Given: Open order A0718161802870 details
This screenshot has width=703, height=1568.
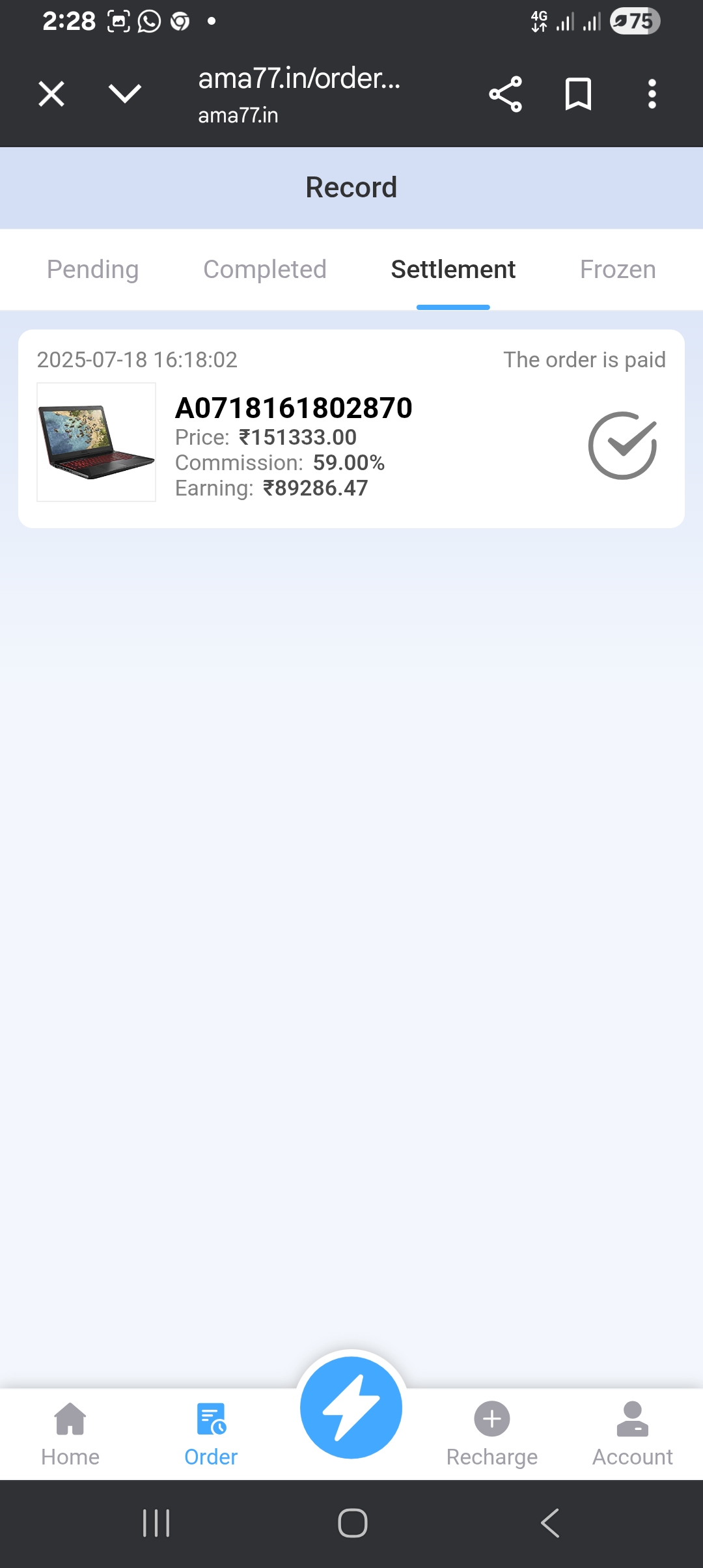Looking at the screenshot, I should [294, 408].
